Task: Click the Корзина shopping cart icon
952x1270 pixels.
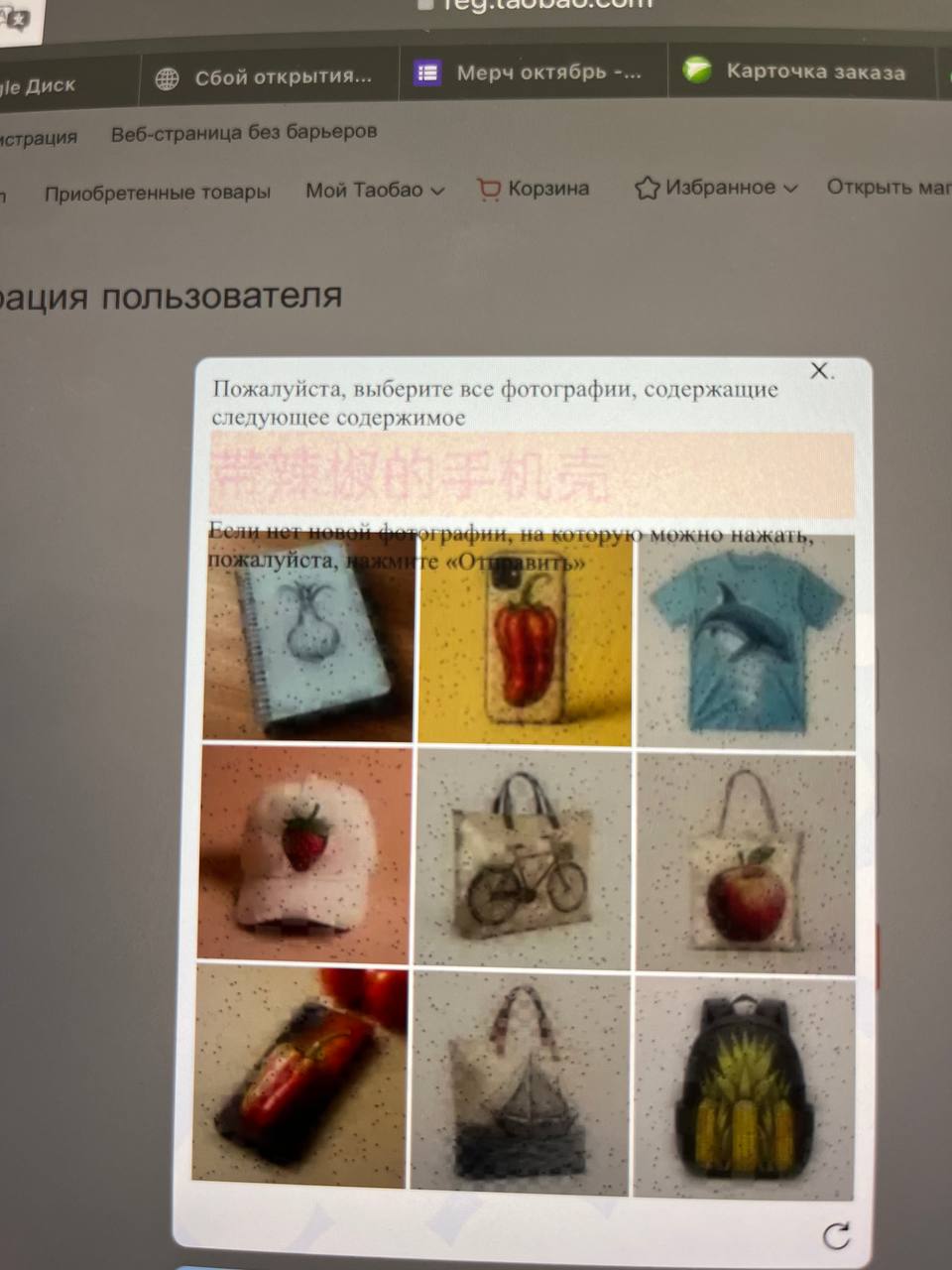Action: pos(489,188)
